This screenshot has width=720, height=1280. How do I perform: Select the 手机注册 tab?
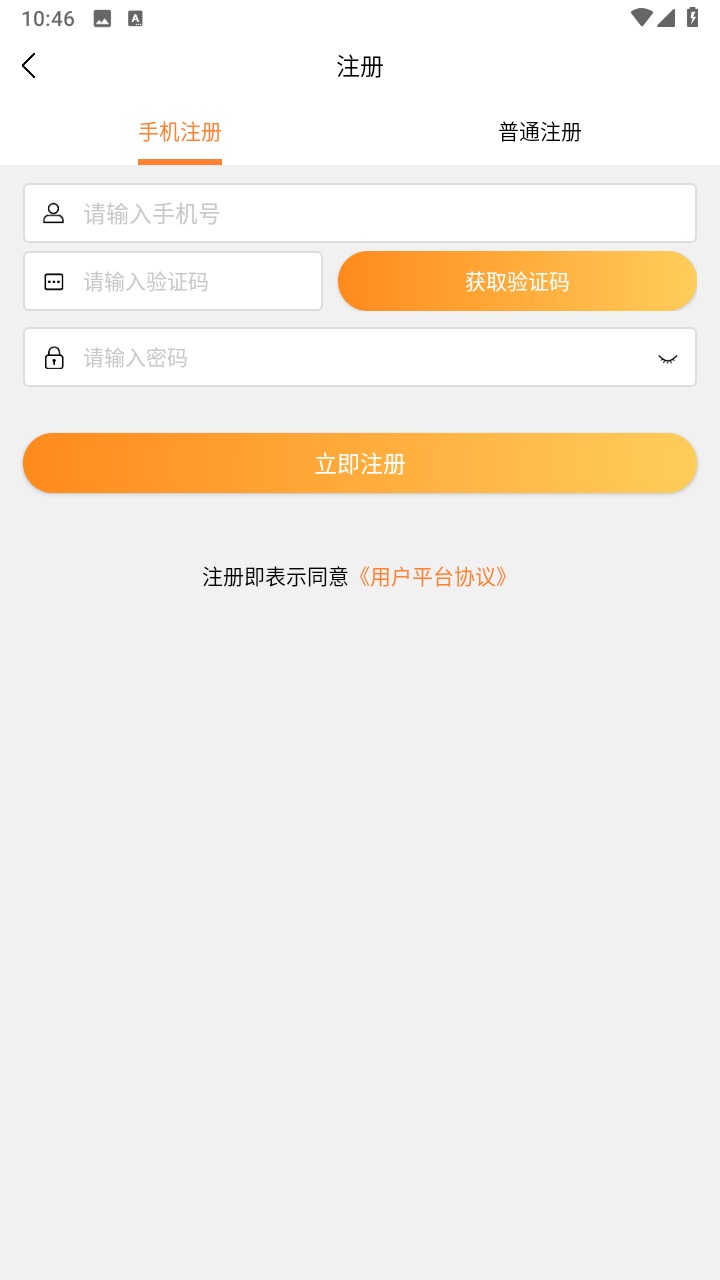click(180, 131)
